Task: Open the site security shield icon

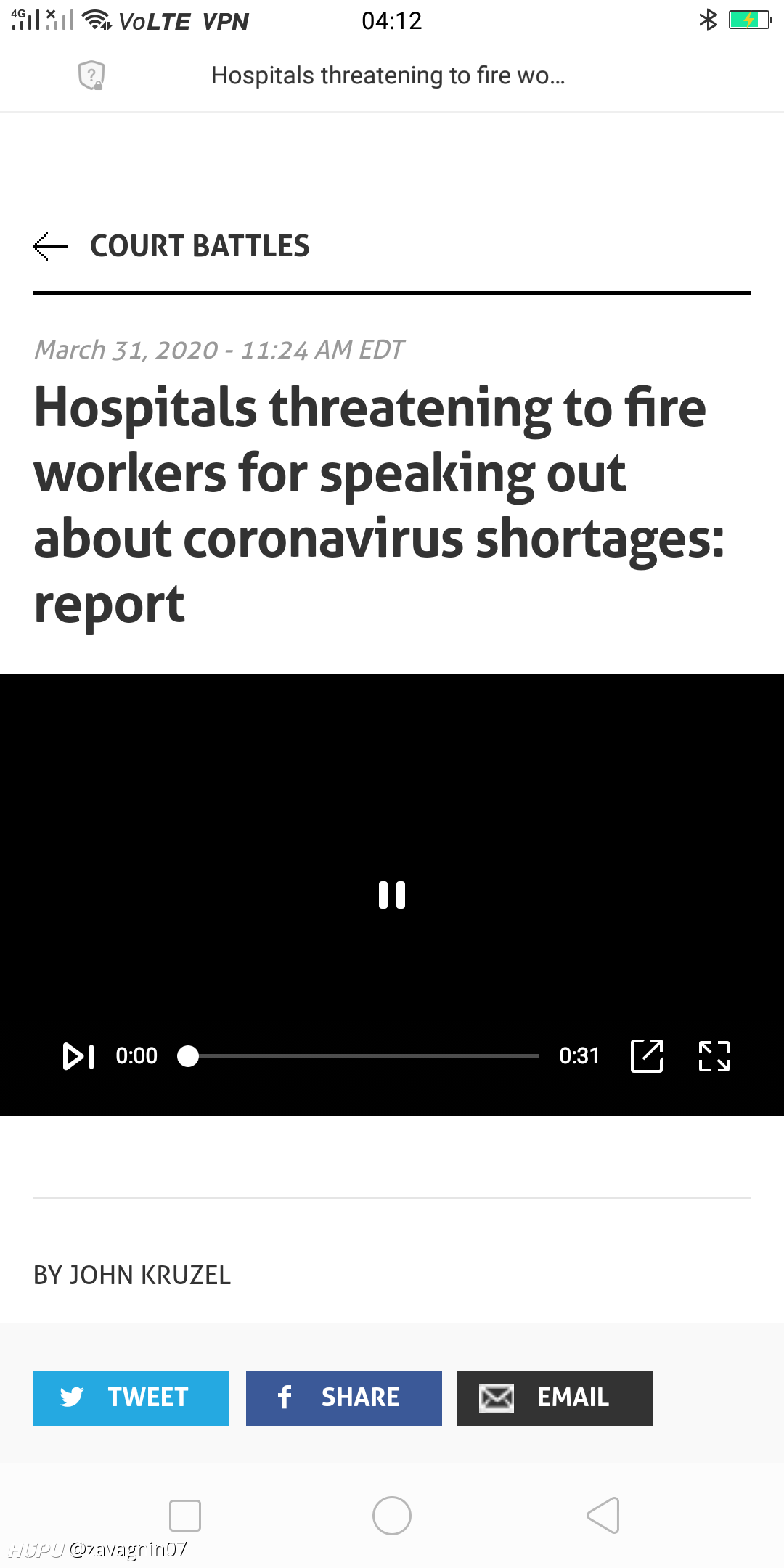Action: 91,75
